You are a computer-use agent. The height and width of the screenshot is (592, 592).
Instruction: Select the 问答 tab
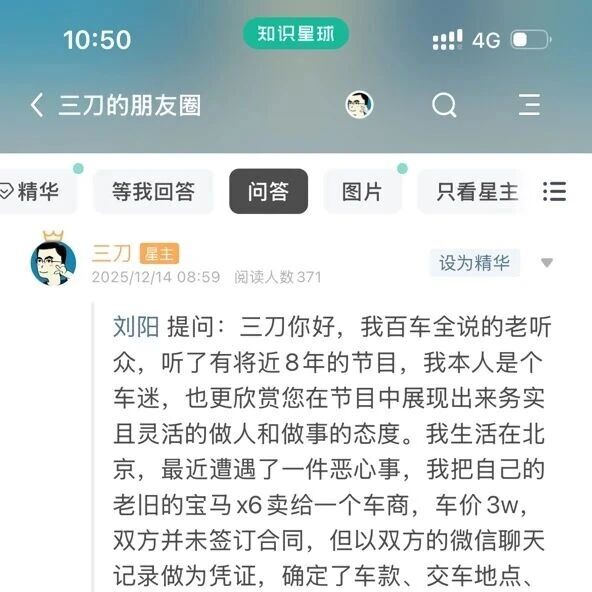pos(268,191)
